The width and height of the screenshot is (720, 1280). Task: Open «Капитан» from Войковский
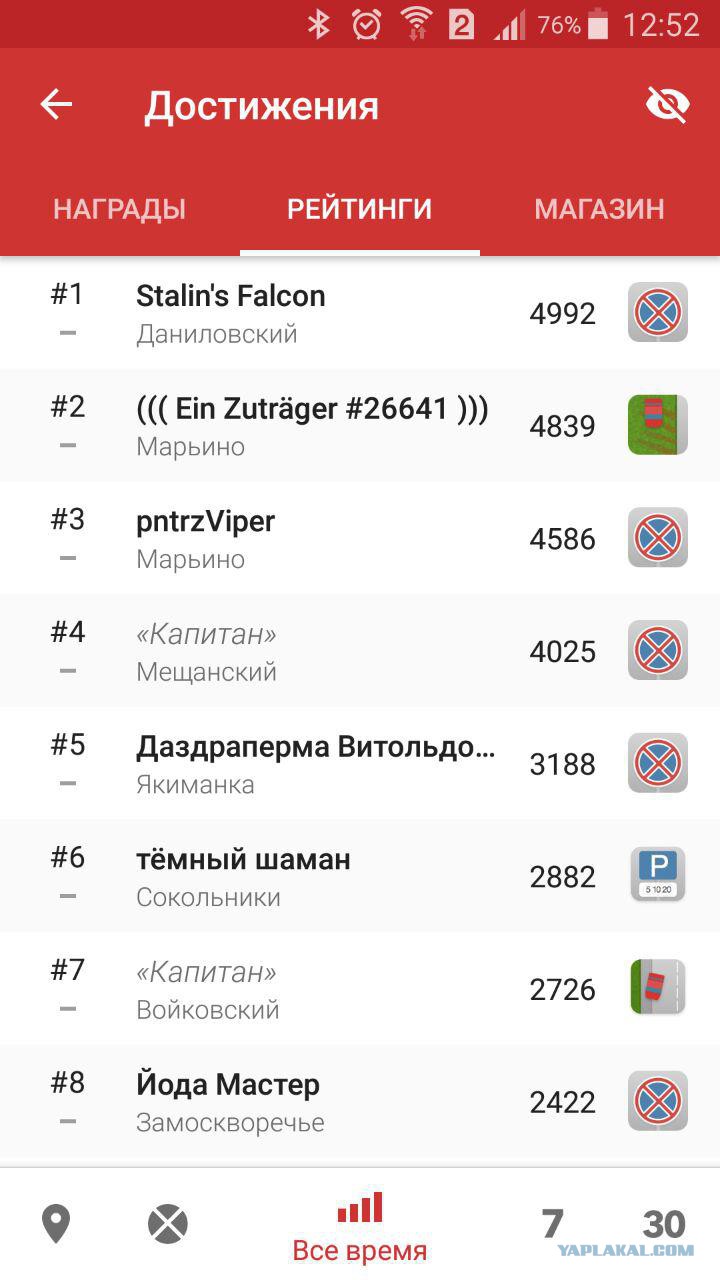[360, 989]
